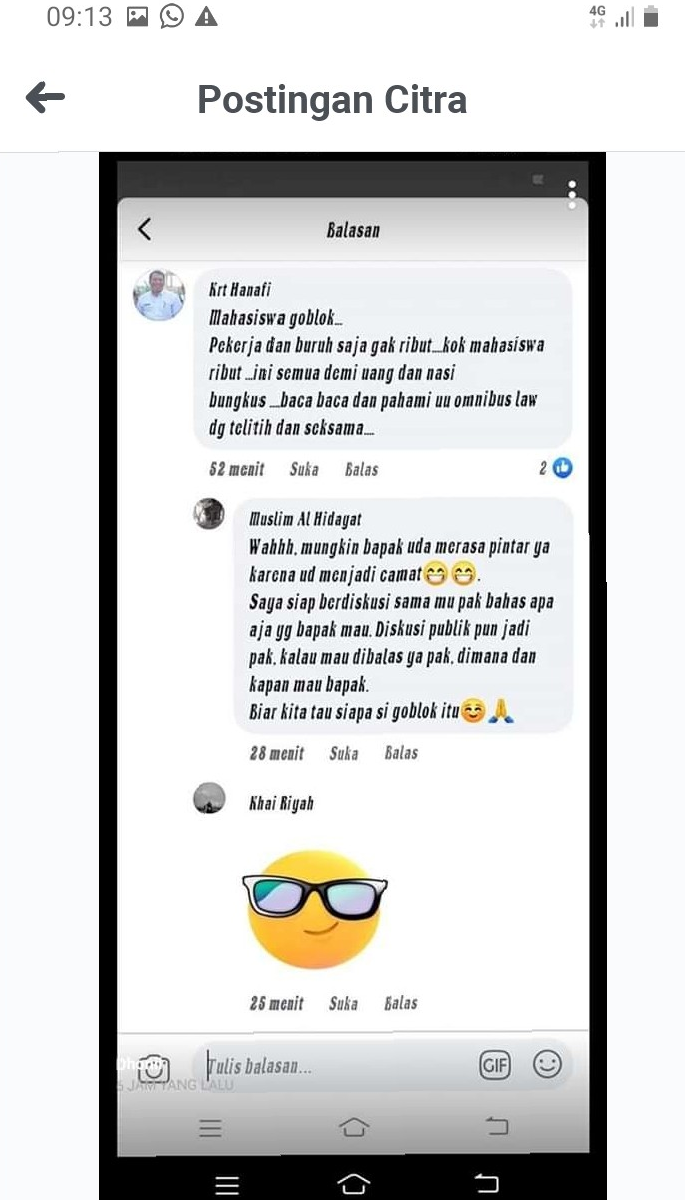Go back from Postingan Citra
The height and width of the screenshot is (1200, 685).
pyautogui.click(x=45, y=98)
